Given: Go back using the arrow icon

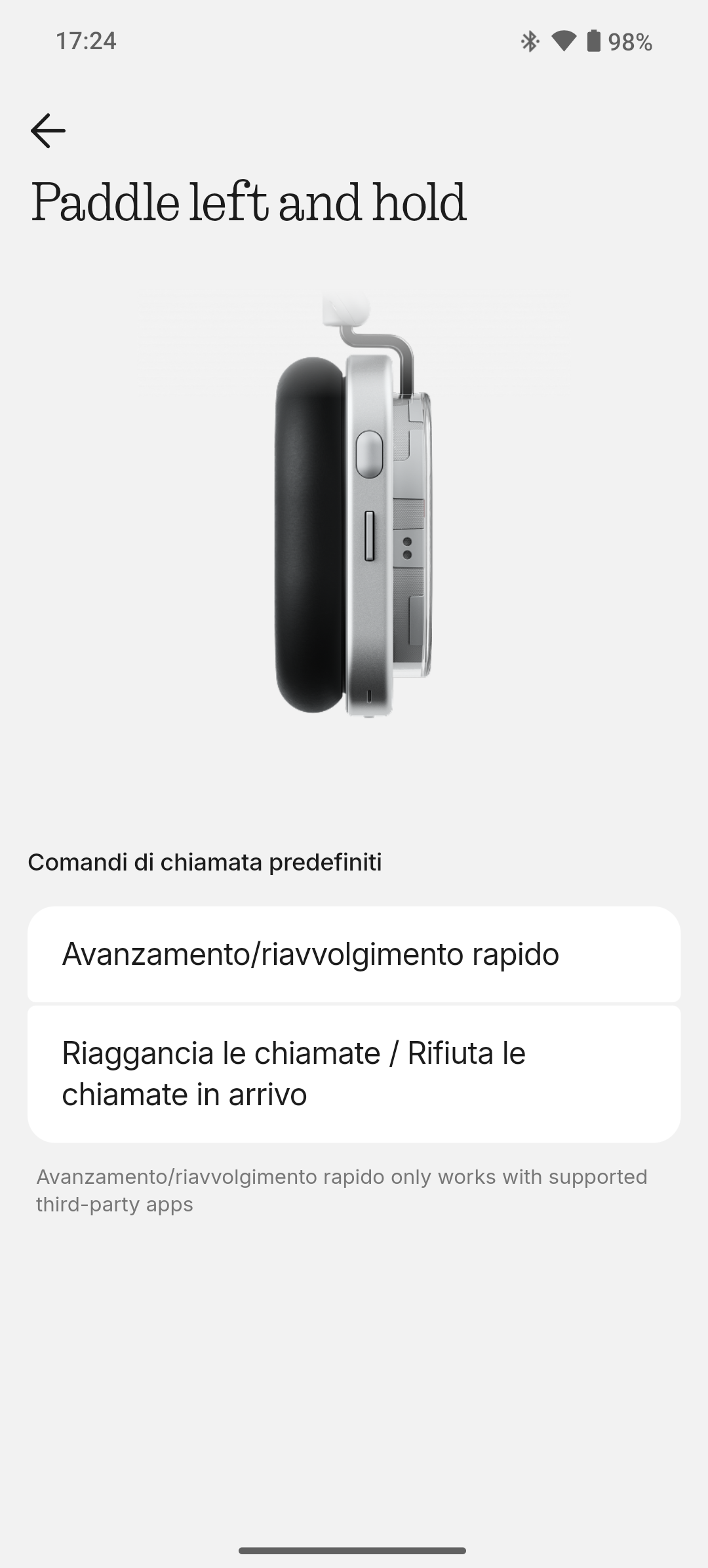Looking at the screenshot, I should coord(48,130).
